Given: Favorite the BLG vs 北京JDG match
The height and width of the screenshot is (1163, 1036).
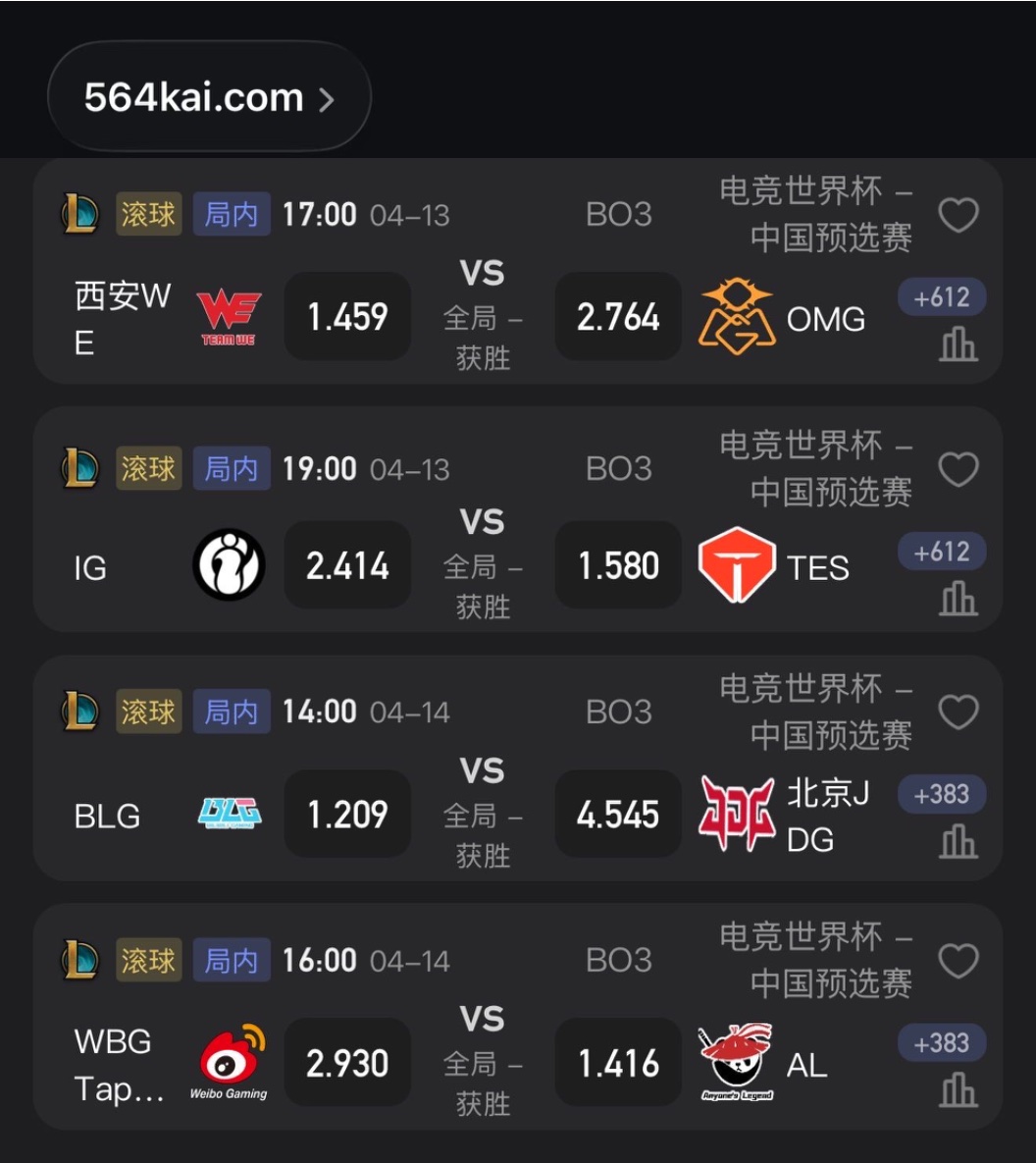Looking at the screenshot, I should coord(958,712).
